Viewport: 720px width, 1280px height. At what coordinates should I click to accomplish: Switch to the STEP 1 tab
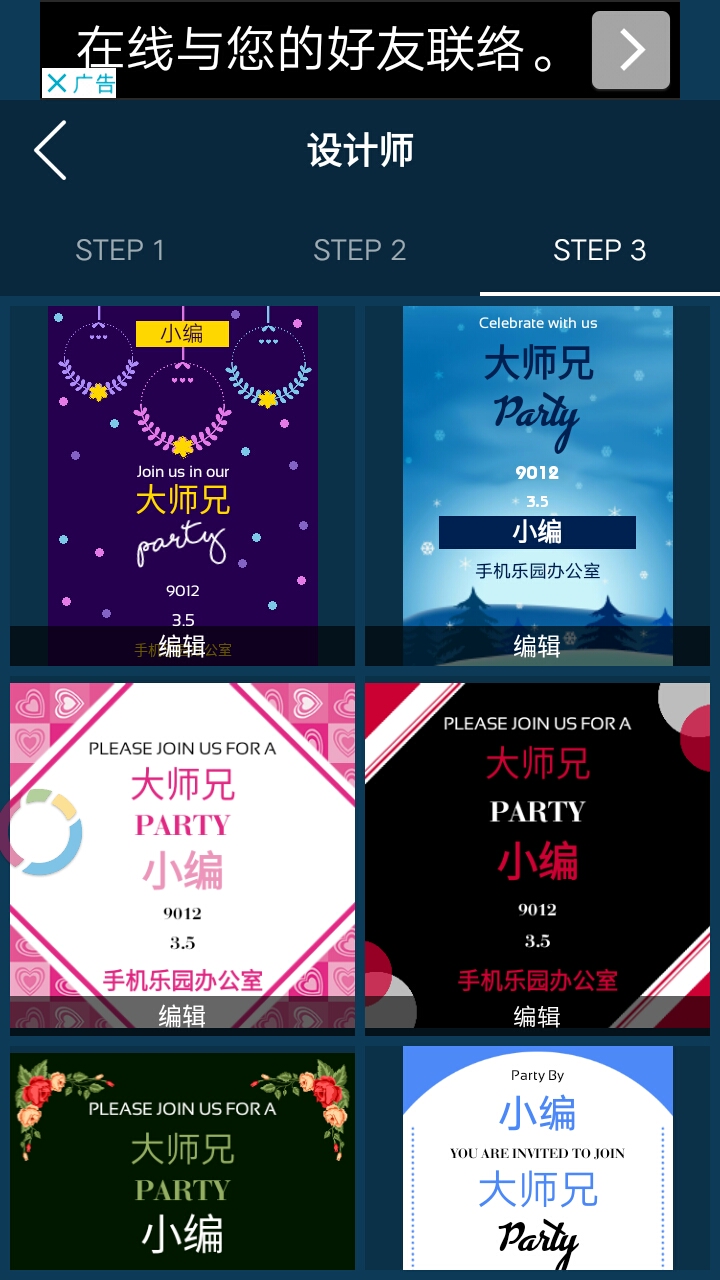click(120, 250)
